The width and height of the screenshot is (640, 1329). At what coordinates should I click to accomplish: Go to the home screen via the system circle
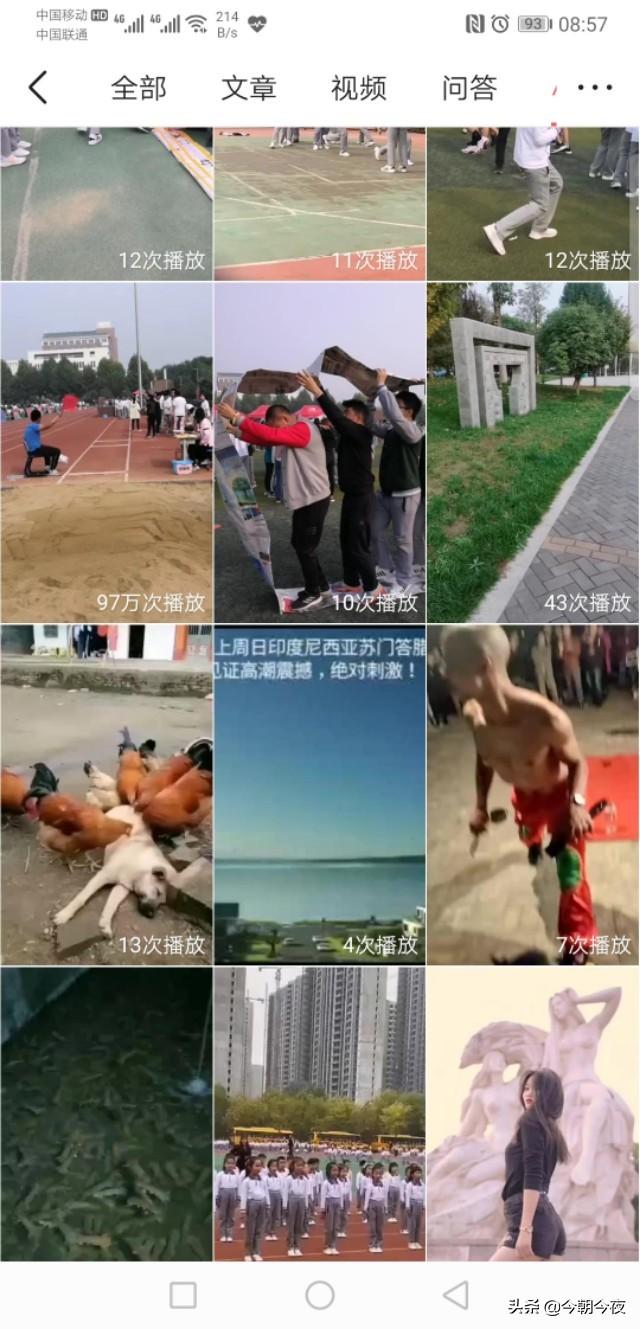point(320,1295)
